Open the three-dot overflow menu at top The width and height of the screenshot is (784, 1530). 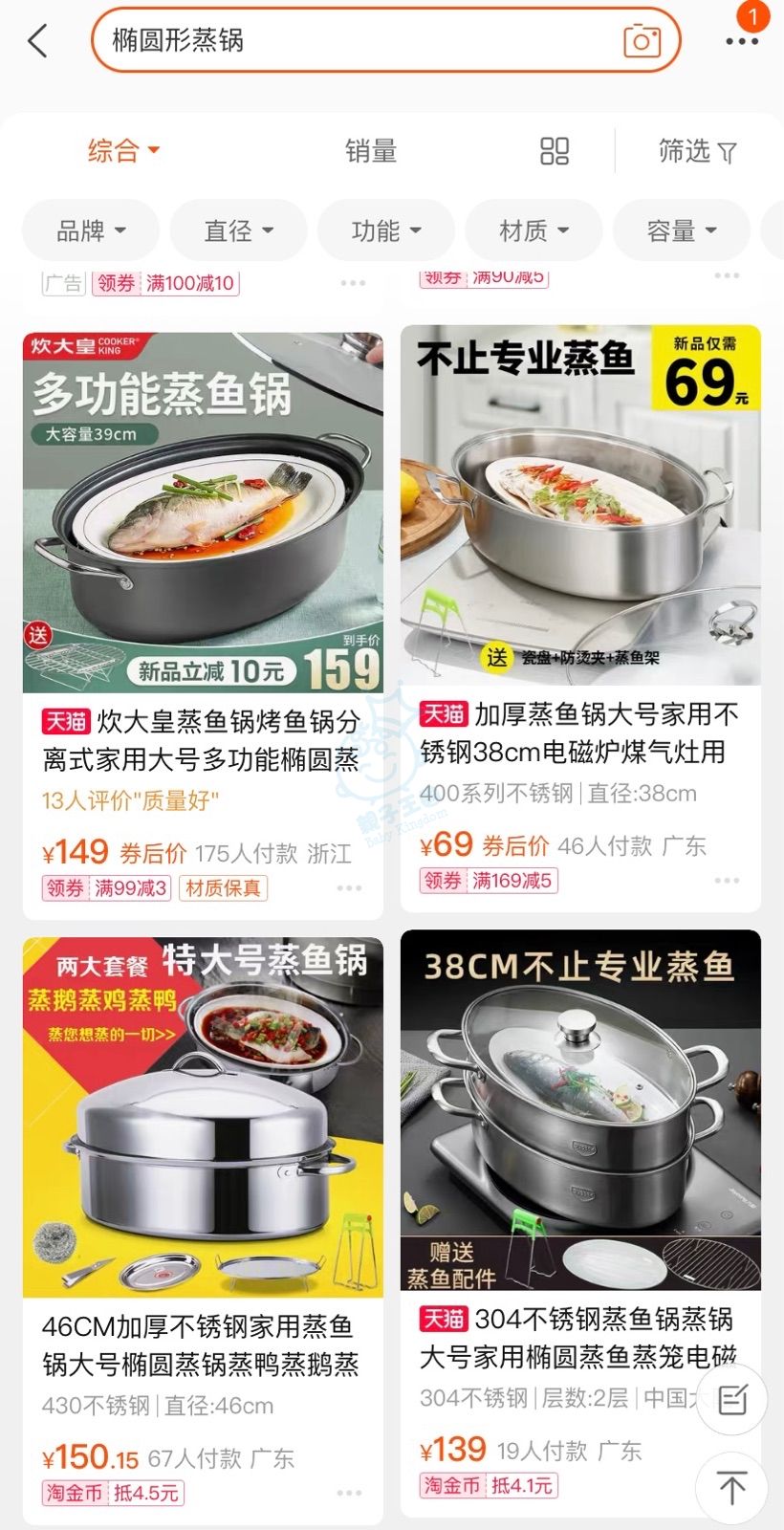click(x=741, y=41)
